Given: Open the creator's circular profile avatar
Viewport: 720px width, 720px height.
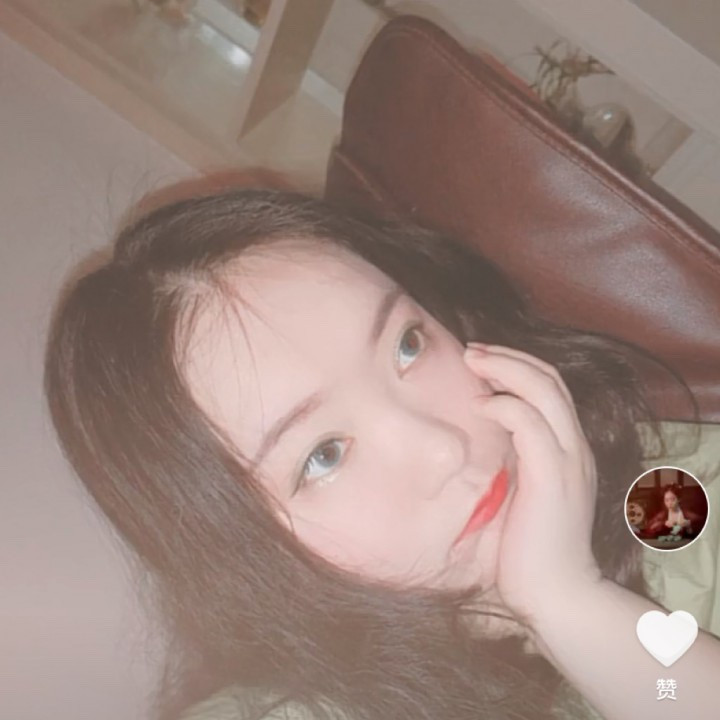Looking at the screenshot, I should coord(667,508).
